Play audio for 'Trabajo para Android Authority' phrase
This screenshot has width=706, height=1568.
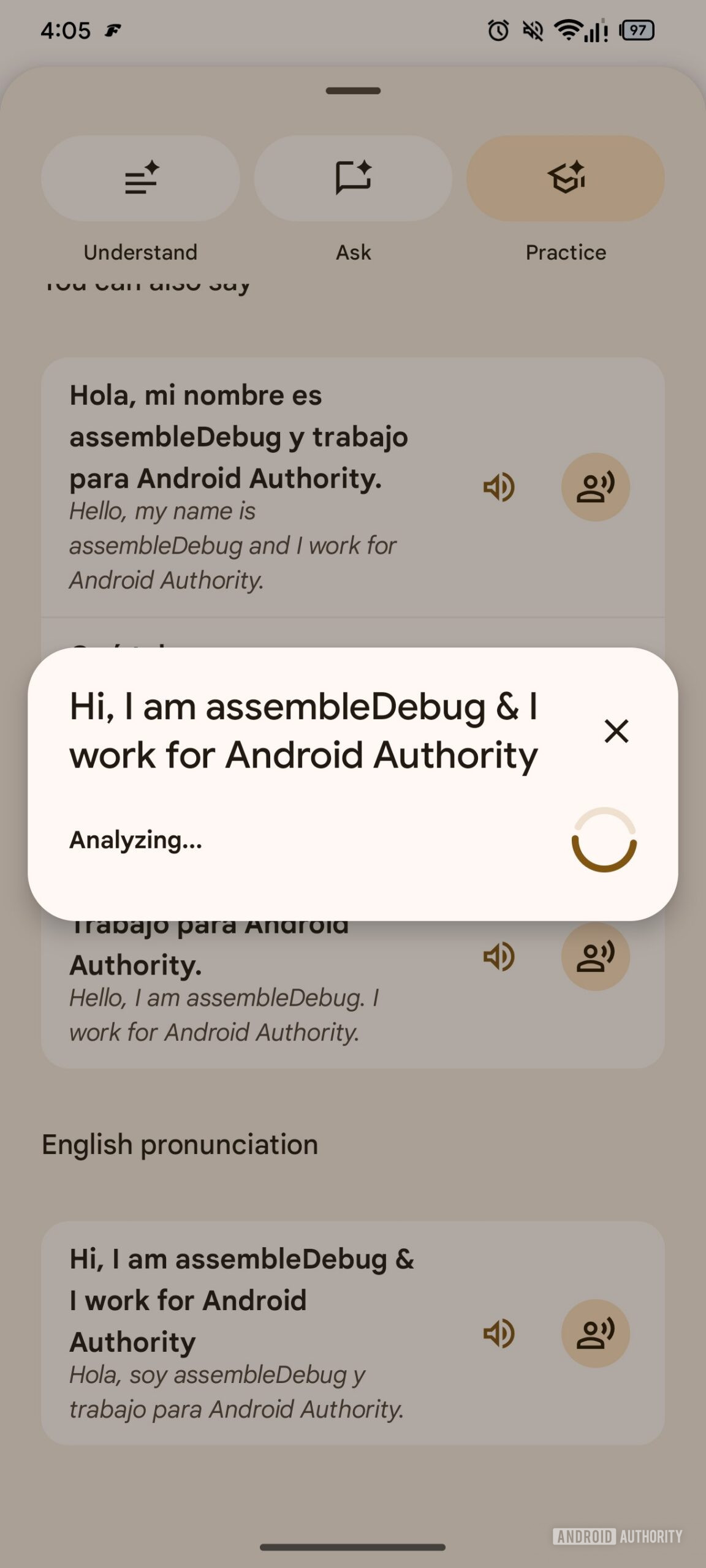click(x=499, y=956)
